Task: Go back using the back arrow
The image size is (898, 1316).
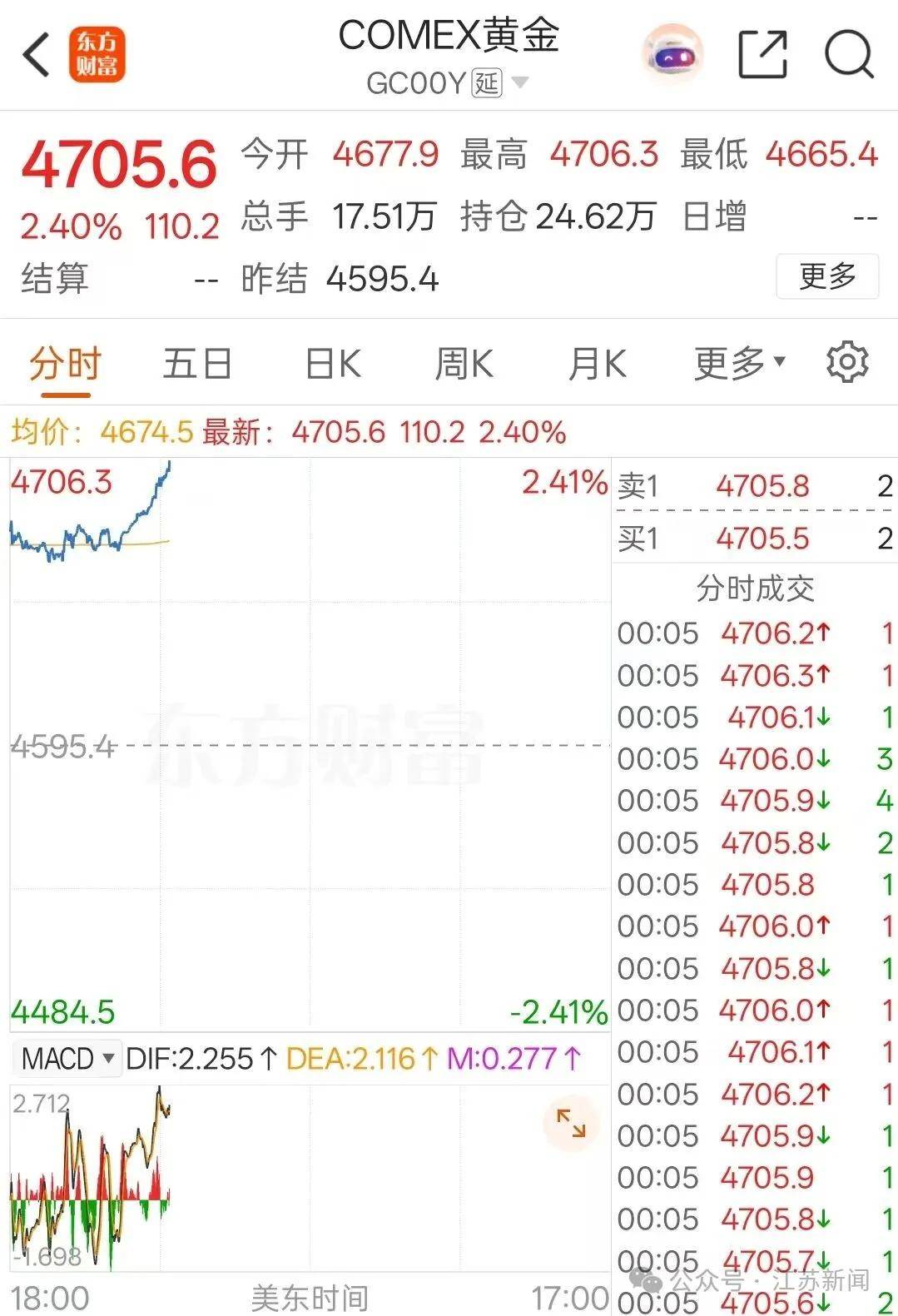Action: [37, 55]
